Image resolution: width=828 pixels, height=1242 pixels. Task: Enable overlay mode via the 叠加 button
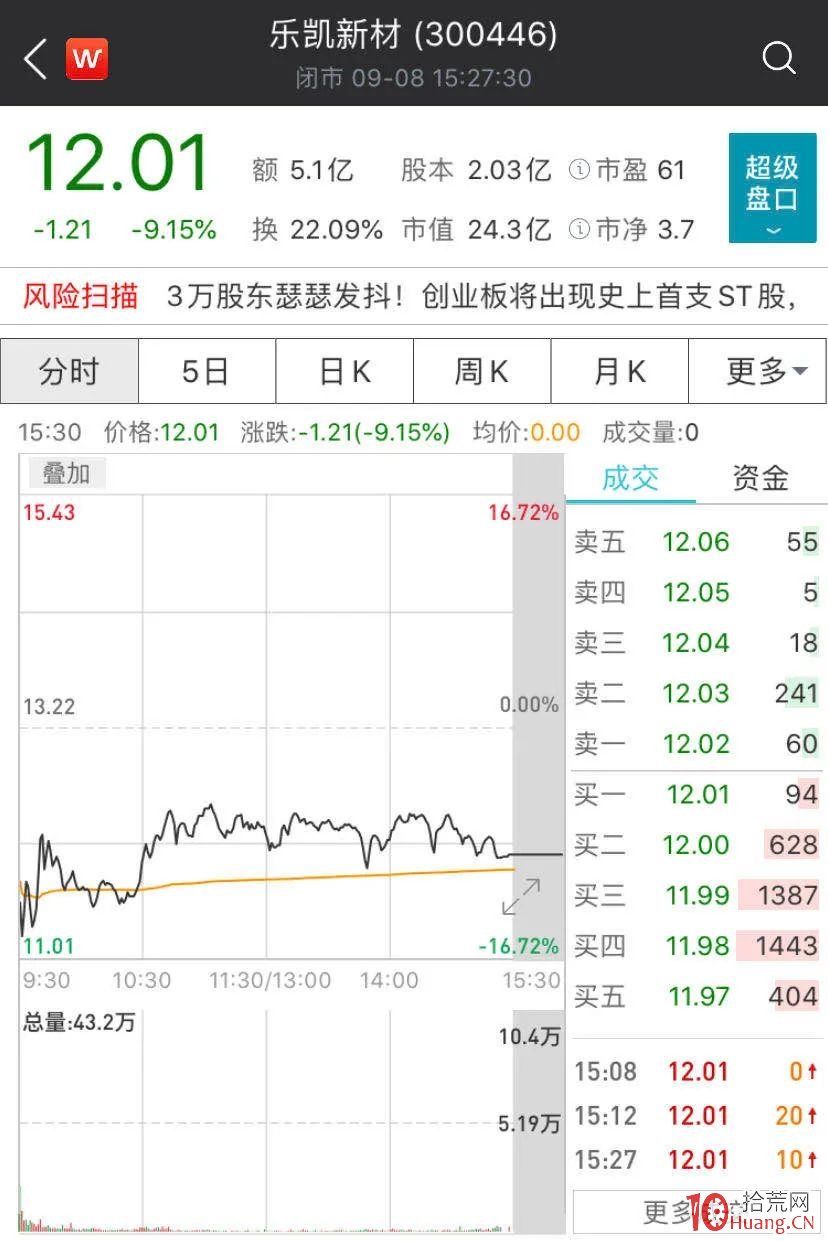coord(64,473)
